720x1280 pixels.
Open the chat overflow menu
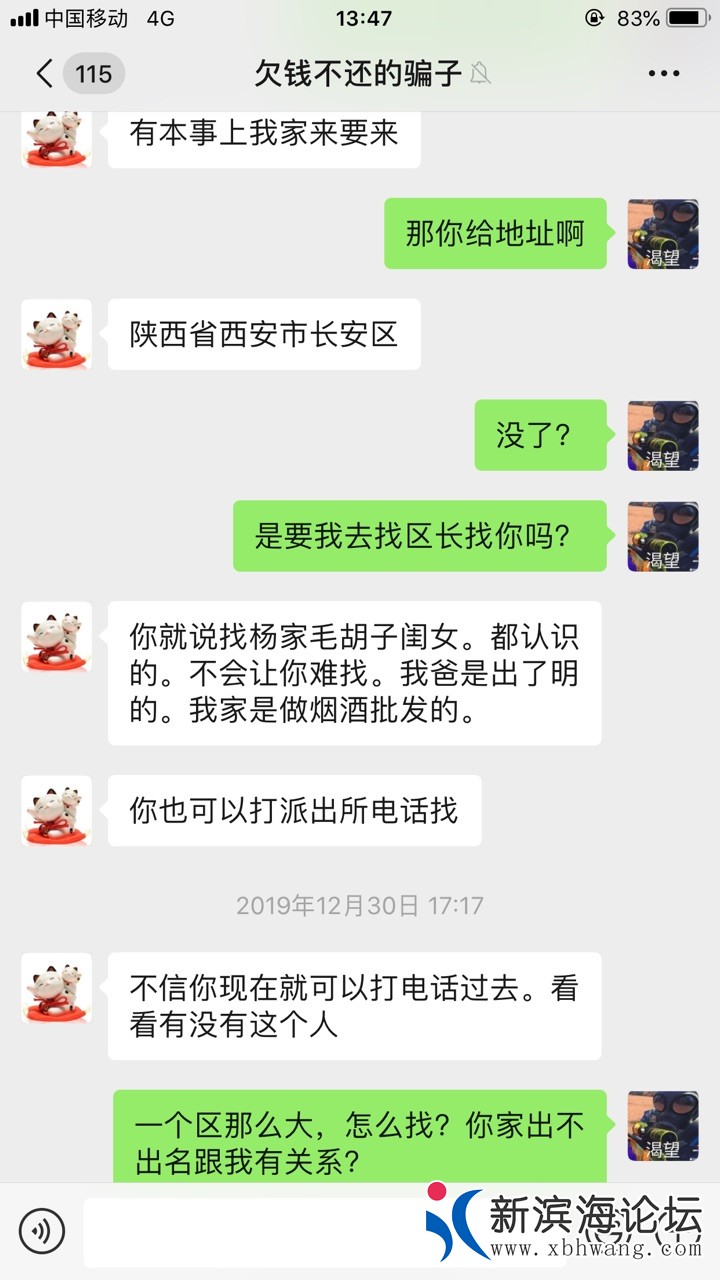point(663,74)
